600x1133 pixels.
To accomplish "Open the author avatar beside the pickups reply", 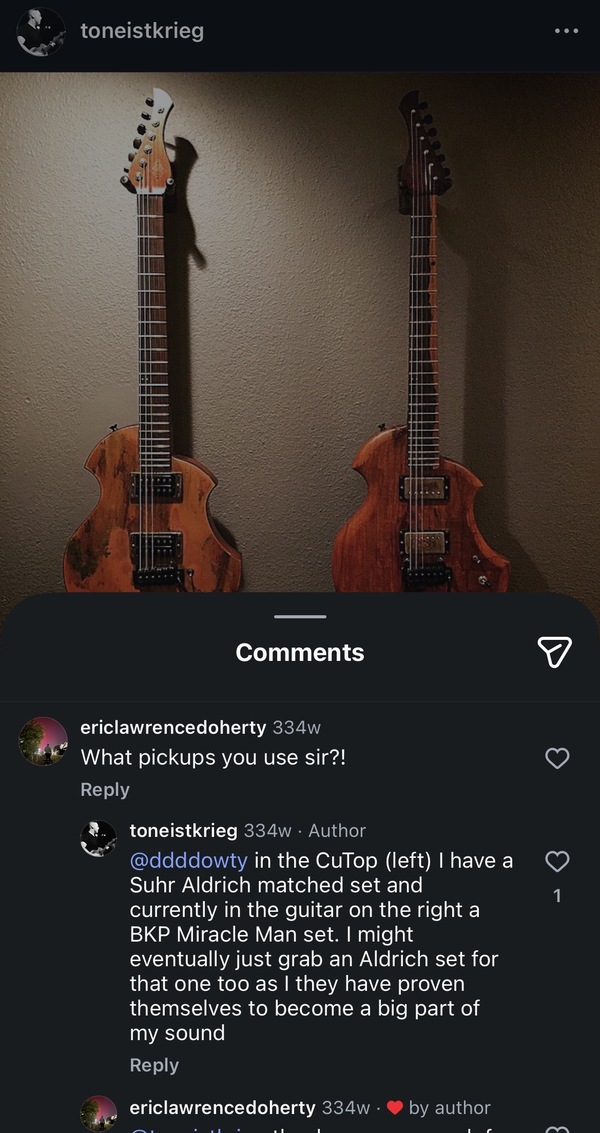I will tap(98, 839).
